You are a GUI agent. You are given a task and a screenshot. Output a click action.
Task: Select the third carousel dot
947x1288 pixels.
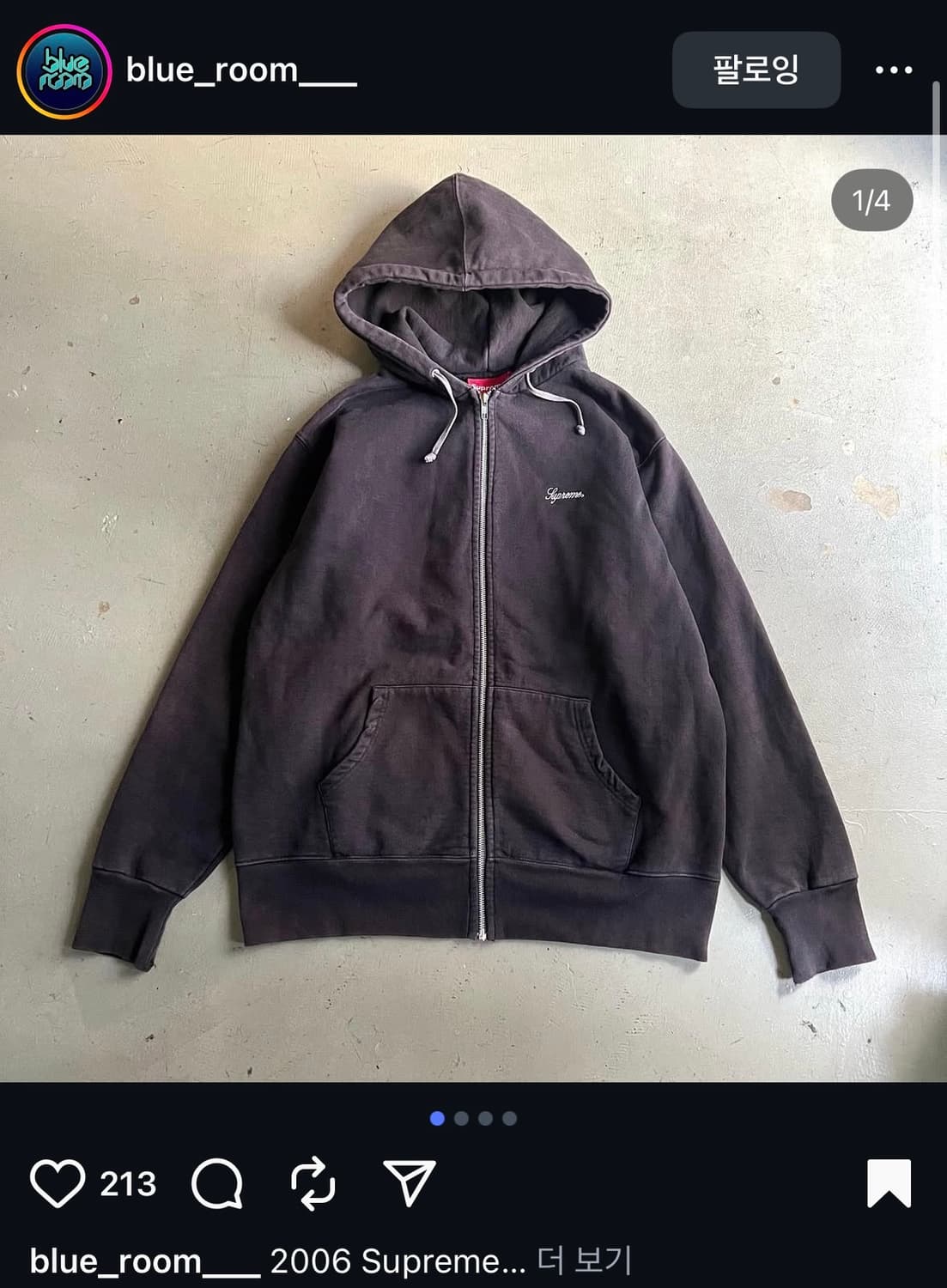485,1120
